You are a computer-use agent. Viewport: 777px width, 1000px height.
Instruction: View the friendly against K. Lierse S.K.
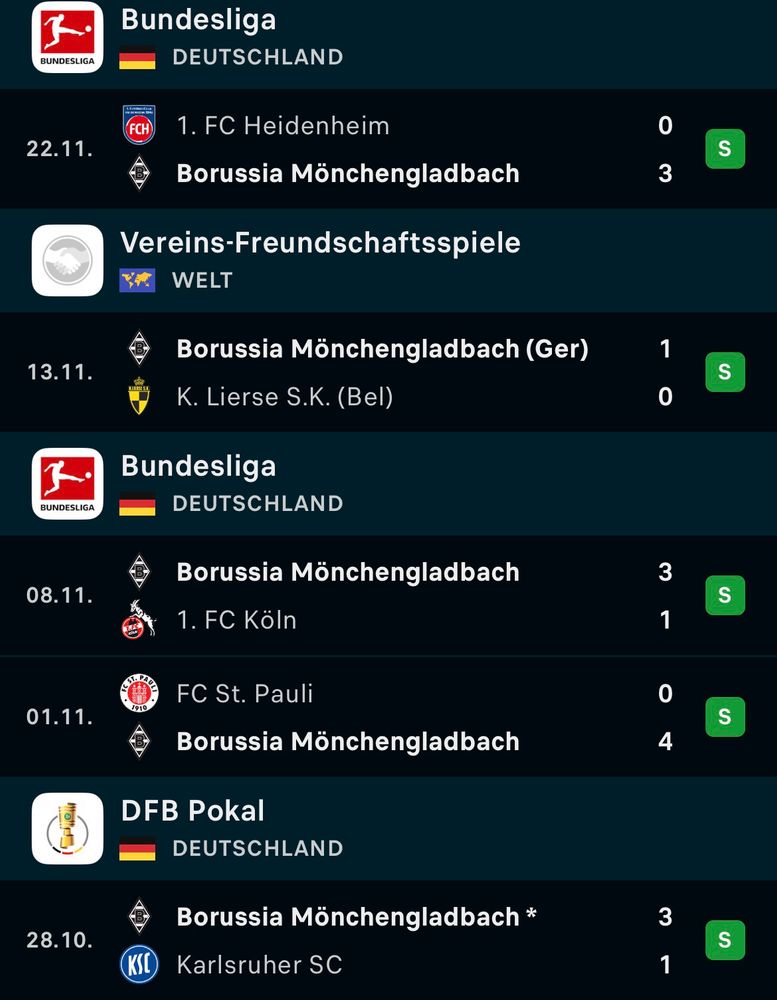(388, 373)
